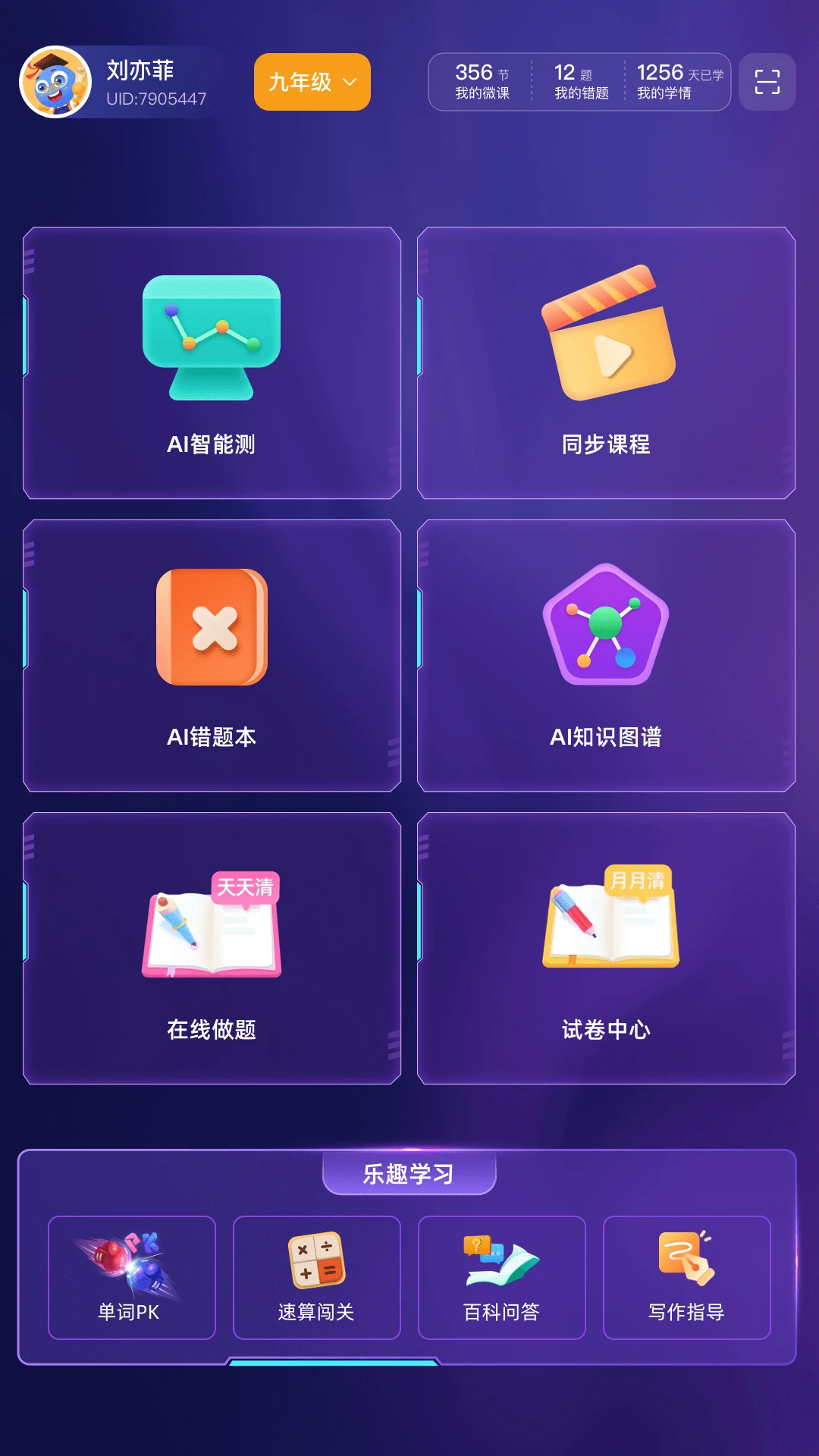Expand the 九年级 grade selector dropdown
The image size is (819, 1456).
pos(311,81)
